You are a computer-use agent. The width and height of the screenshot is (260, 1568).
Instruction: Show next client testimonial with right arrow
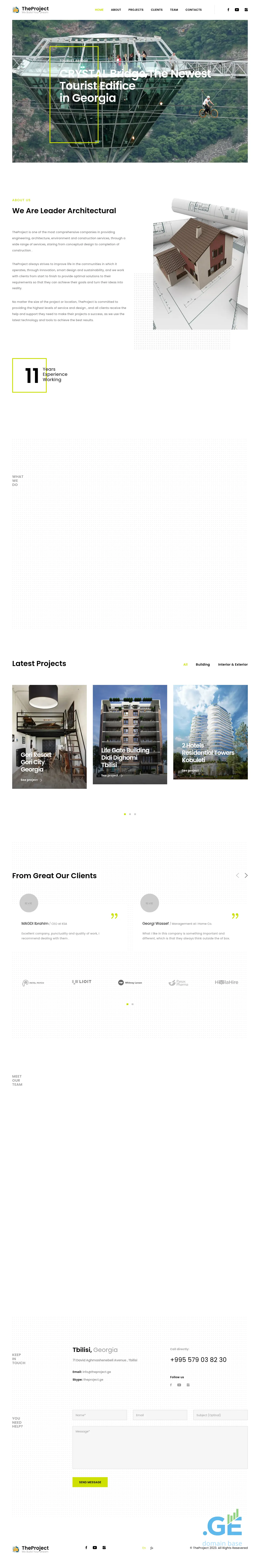click(x=246, y=875)
